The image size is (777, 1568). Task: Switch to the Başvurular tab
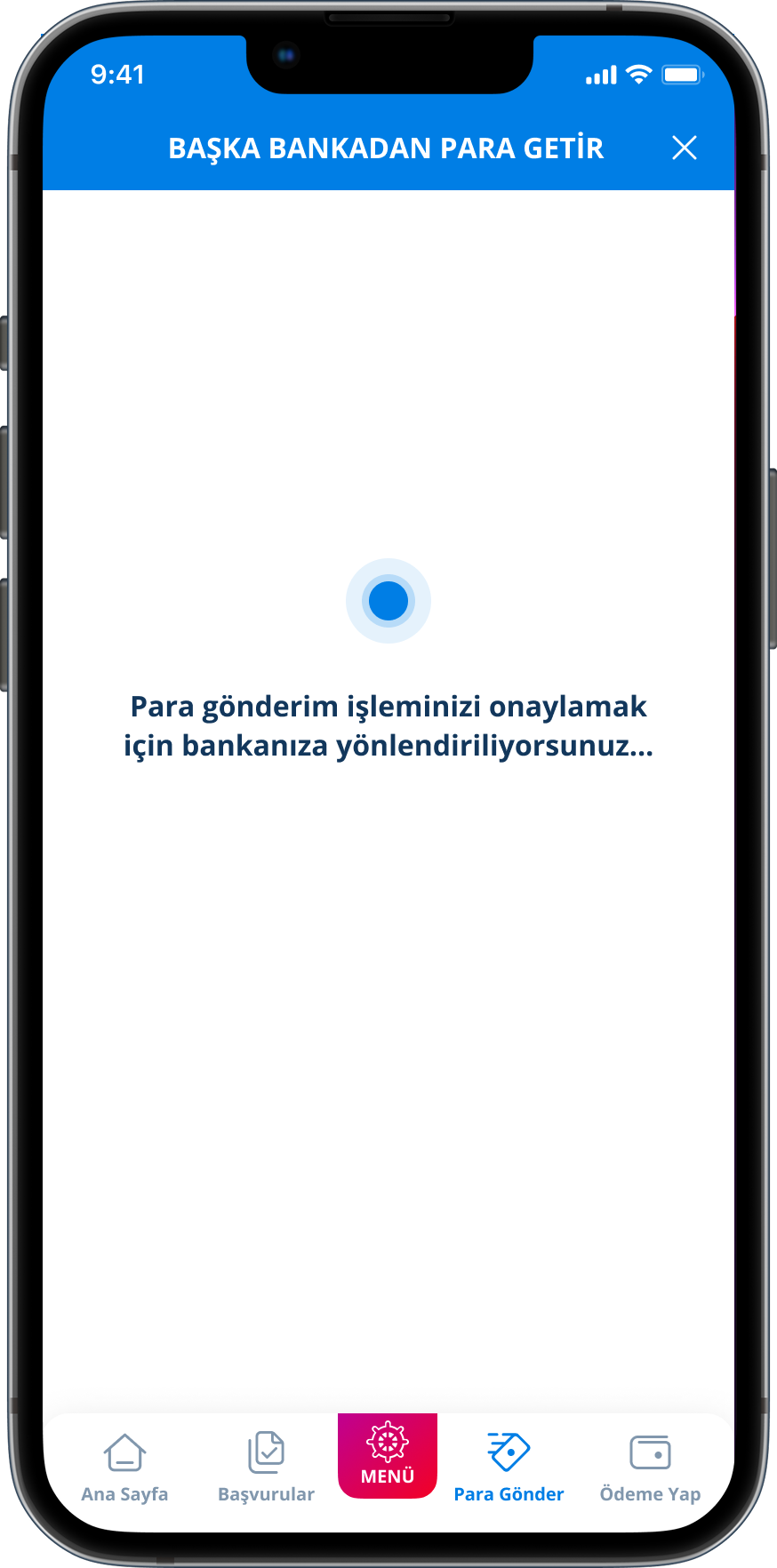(266, 1467)
